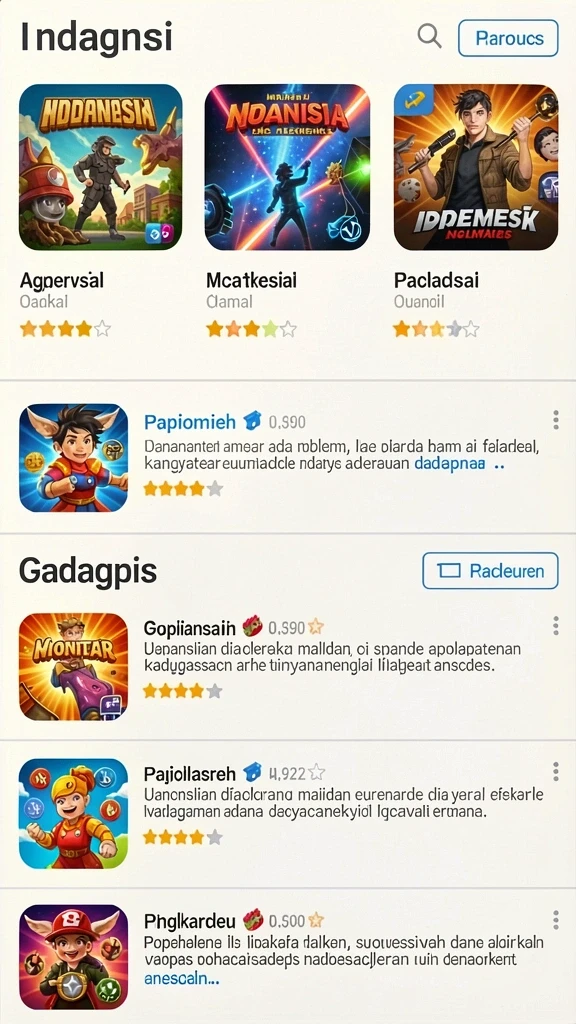Image resolution: width=576 pixels, height=1024 pixels.
Task: Open overflow menu for Gopliansaih
Action: pyautogui.click(x=556, y=626)
